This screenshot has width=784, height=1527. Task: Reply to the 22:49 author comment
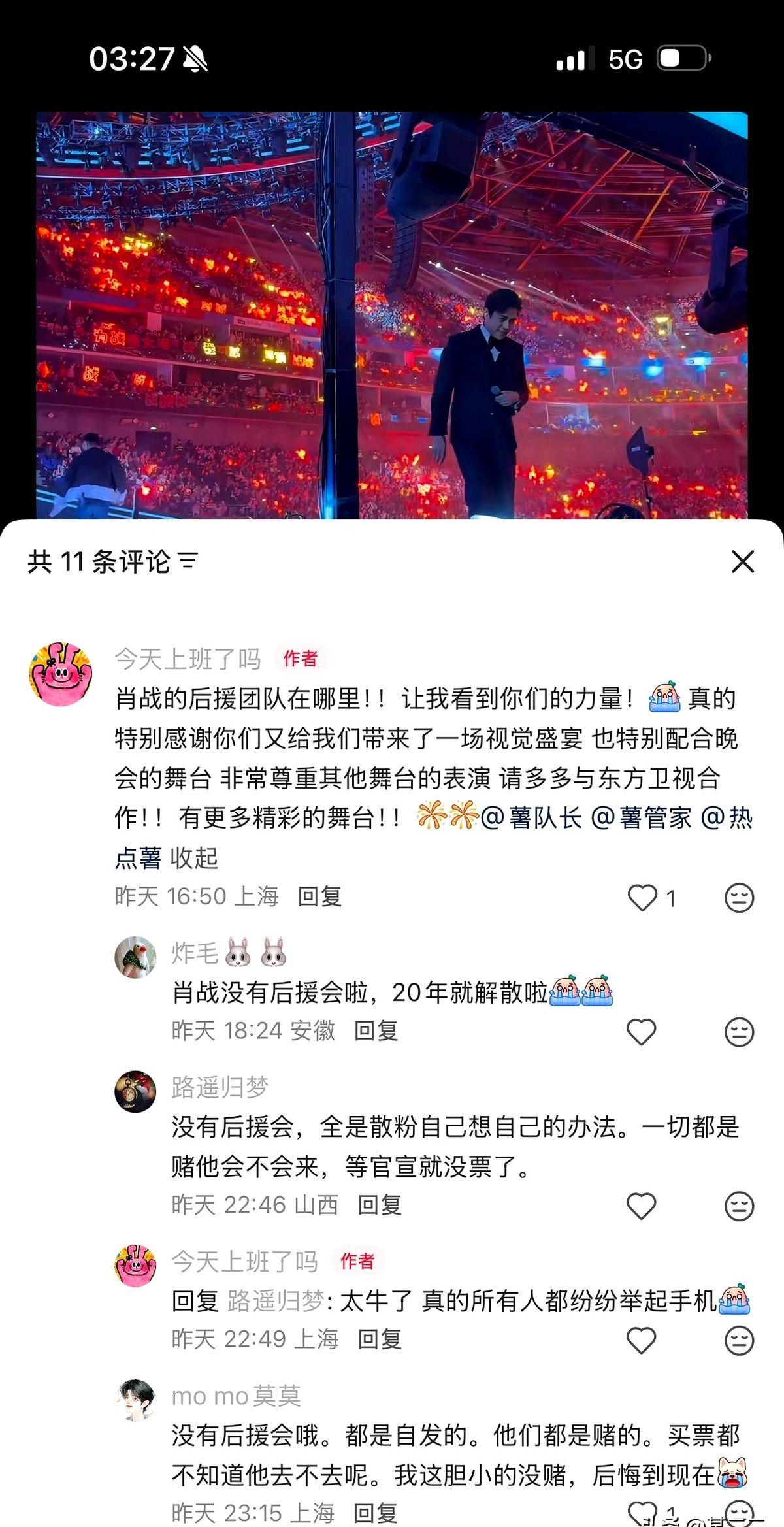pos(379,1339)
